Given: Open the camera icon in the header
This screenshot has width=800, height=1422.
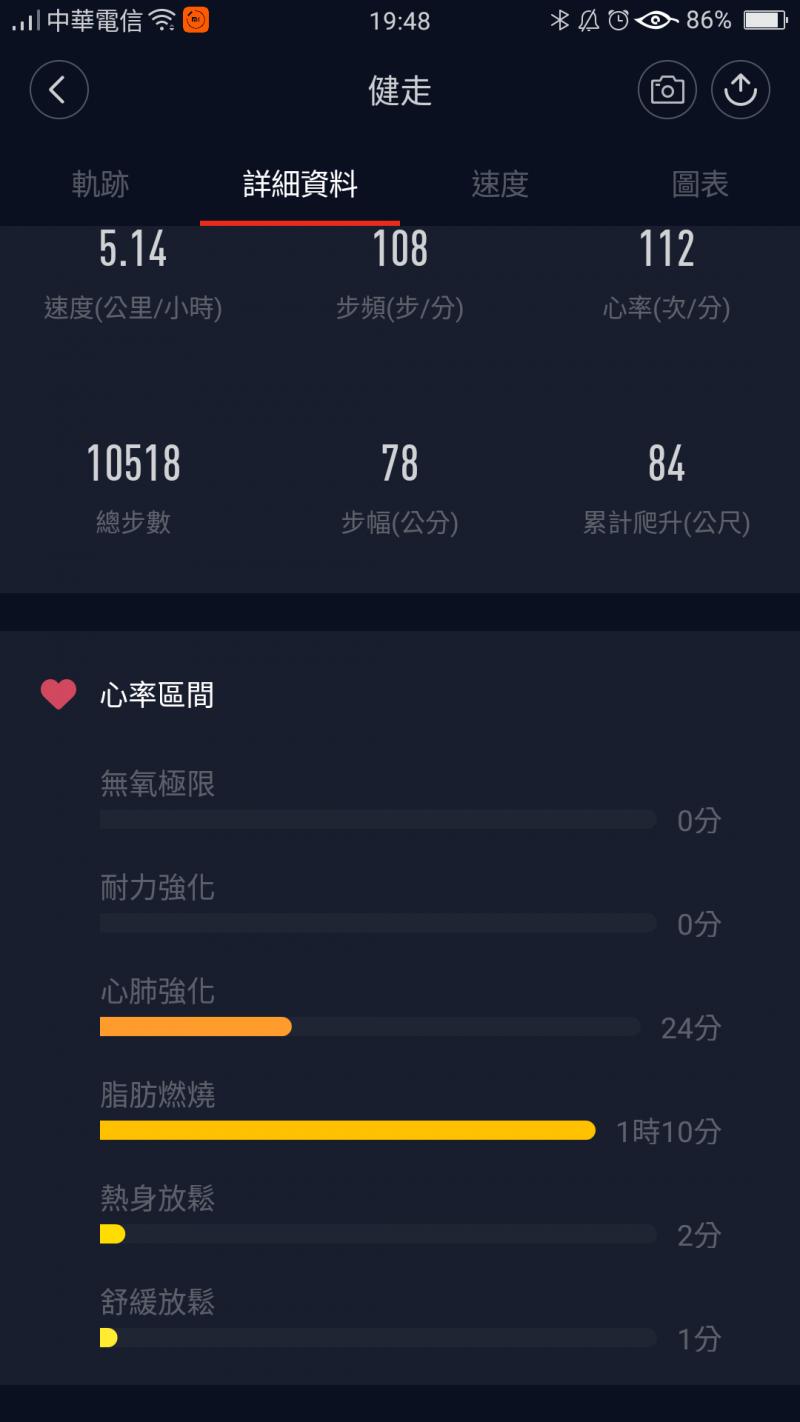Looking at the screenshot, I should (667, 90).
